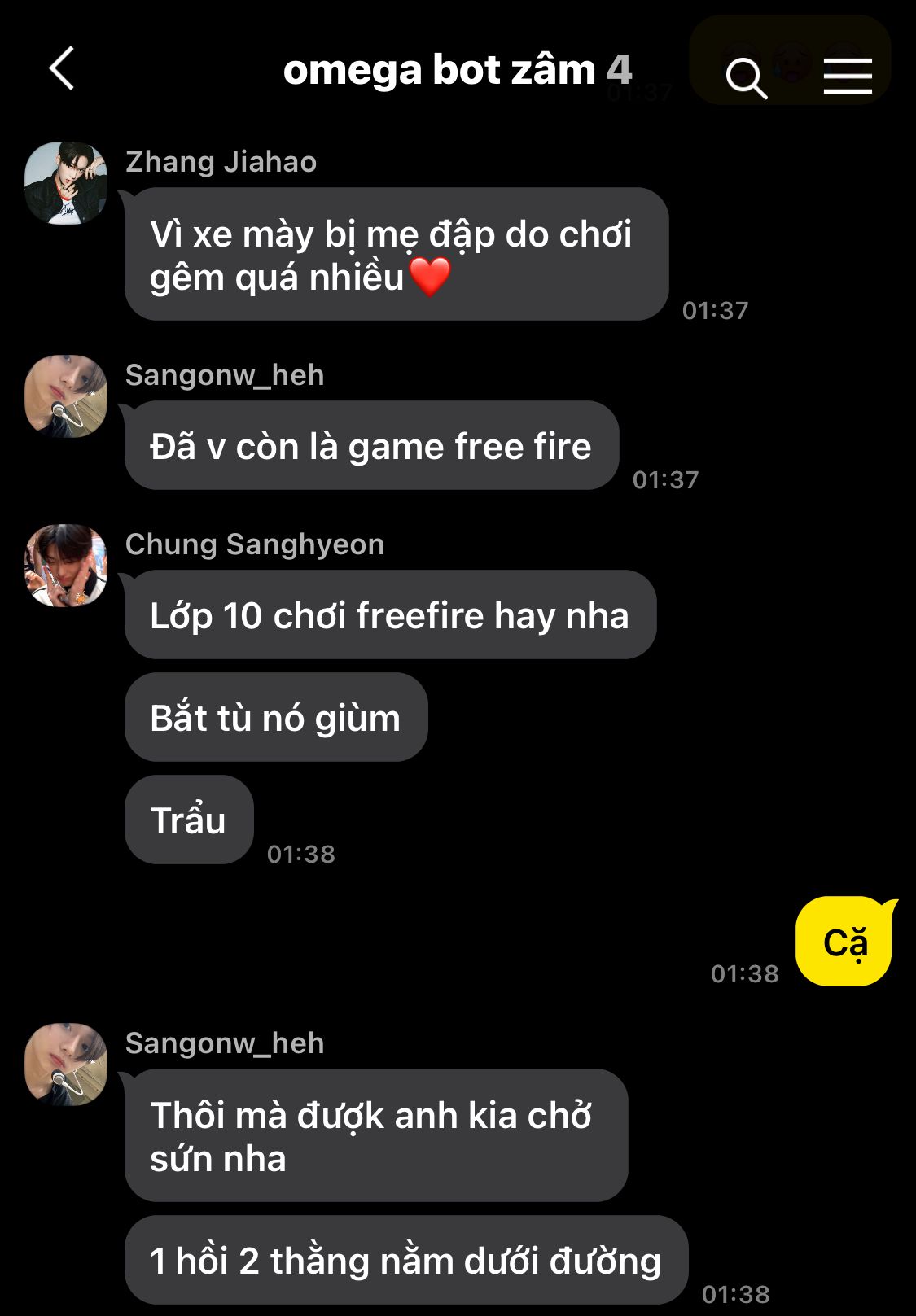View Chung Sanghyeon's profile avatar

pos(66,566)
